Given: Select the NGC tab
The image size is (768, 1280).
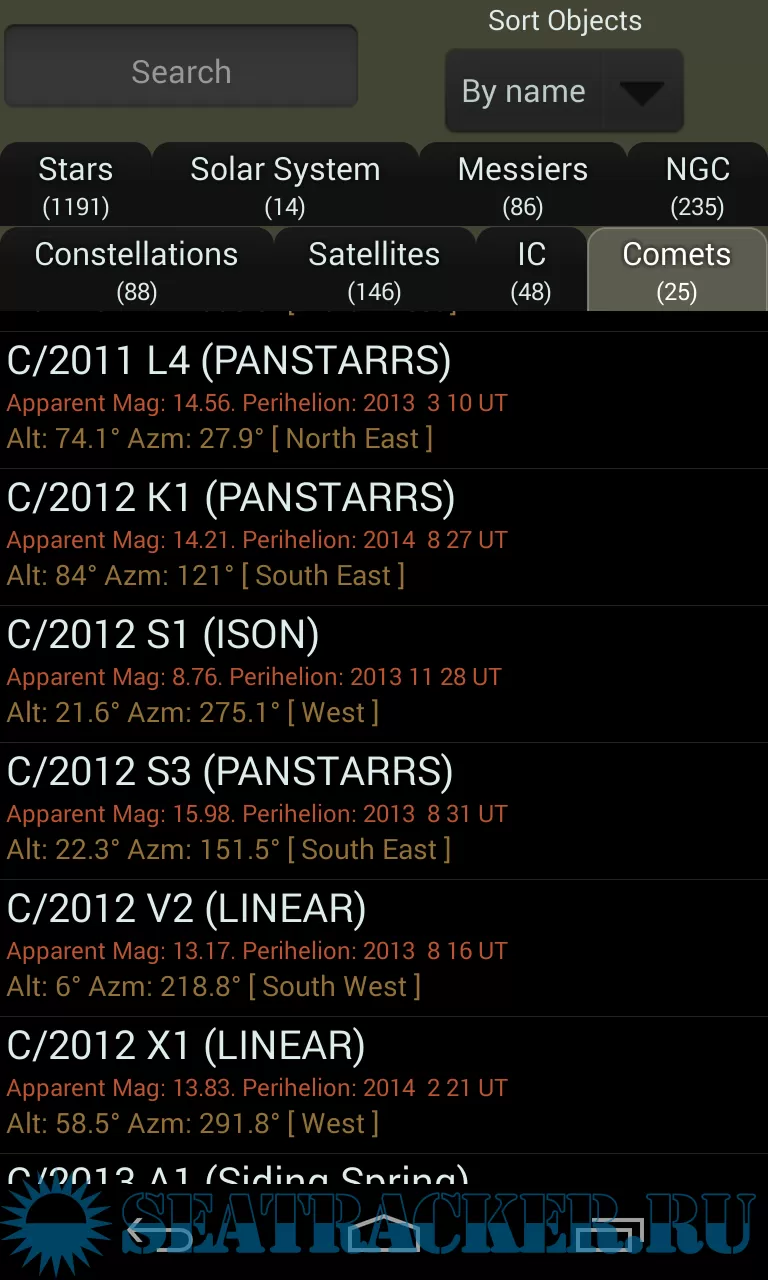Looking at the screenshot, I should coord(697,185).
